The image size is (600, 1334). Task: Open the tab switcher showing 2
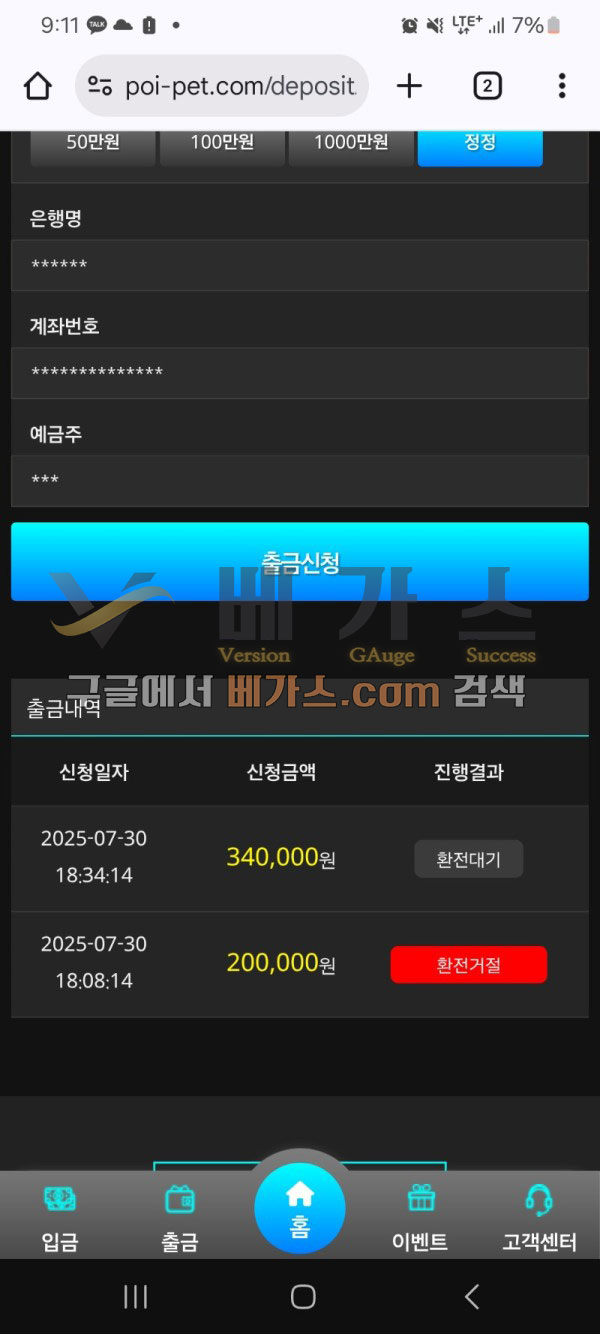tap(486, 87)
